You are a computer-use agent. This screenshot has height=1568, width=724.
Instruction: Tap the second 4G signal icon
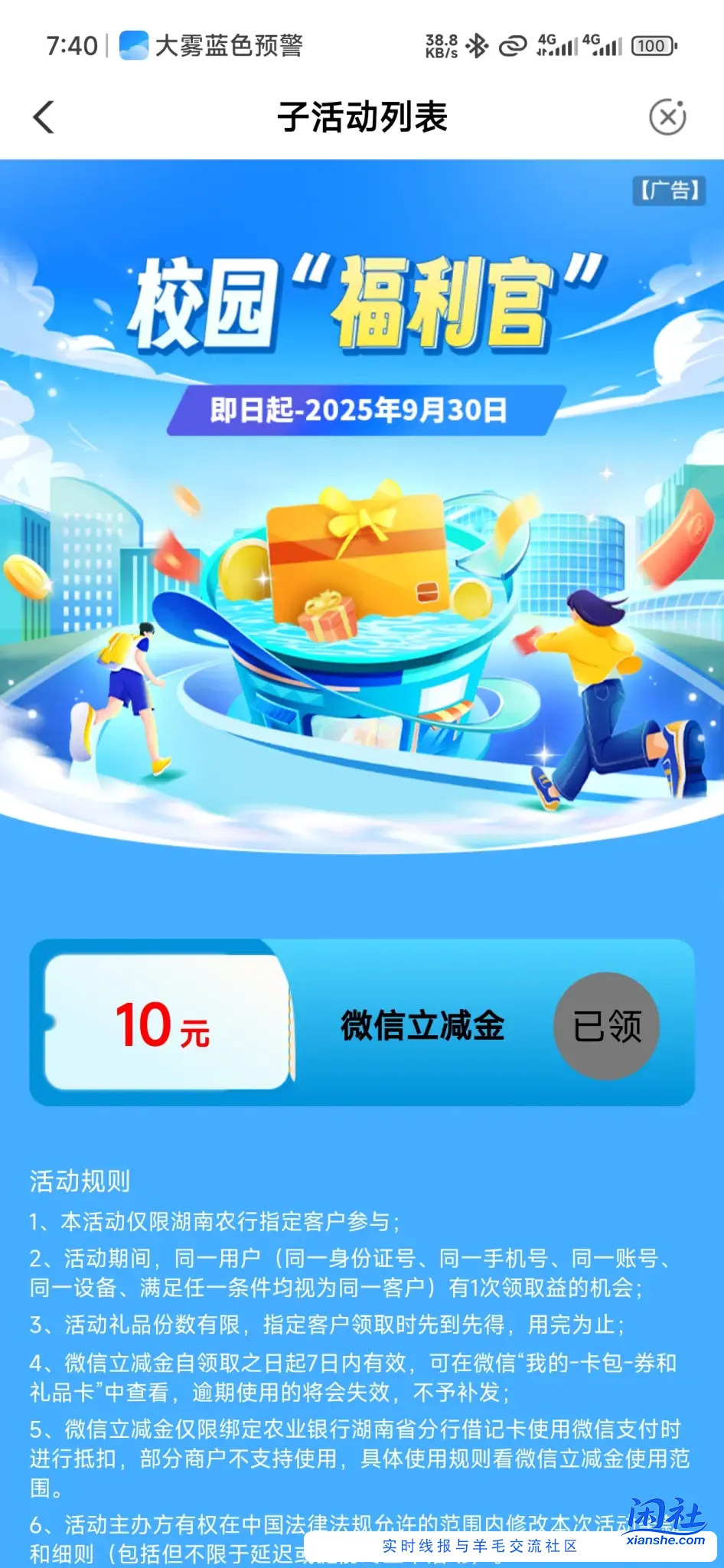[x=605, y=45]
